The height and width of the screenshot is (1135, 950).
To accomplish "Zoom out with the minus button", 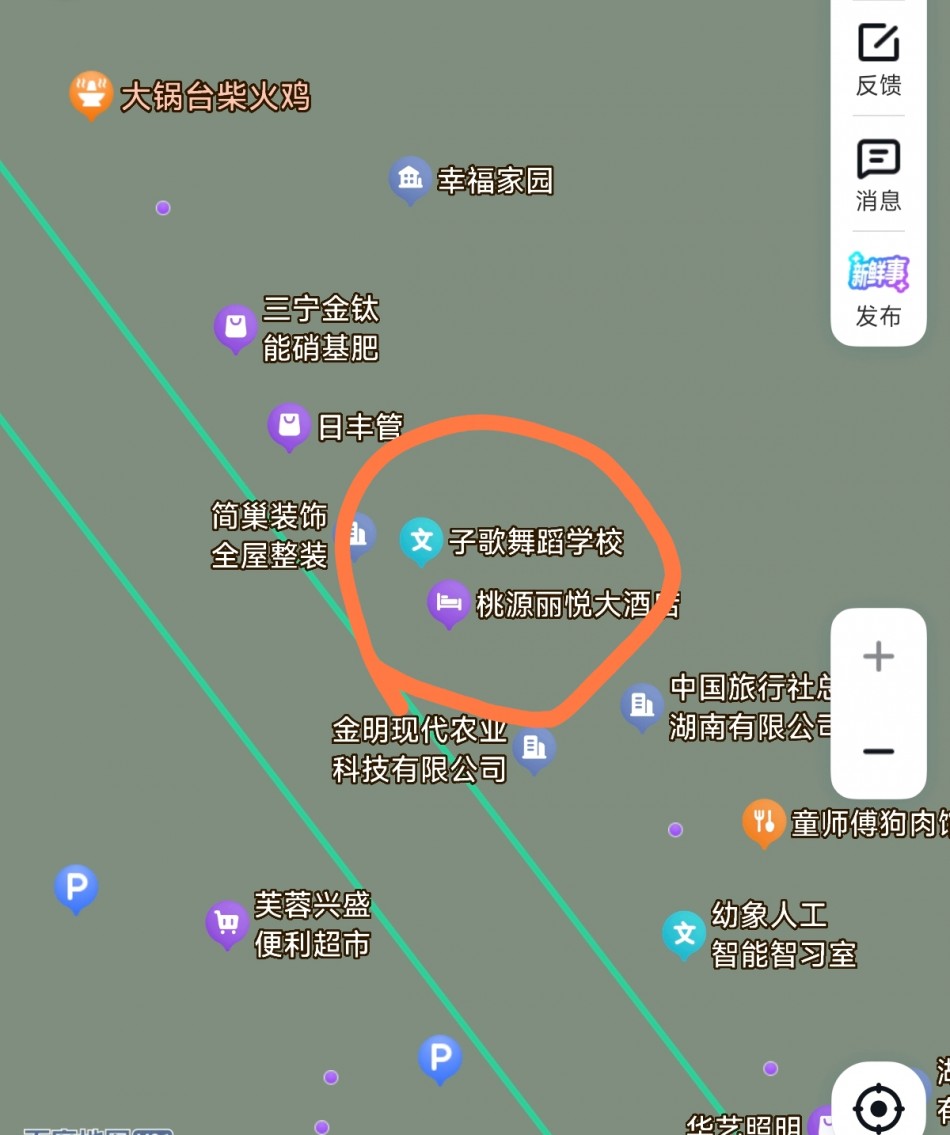I will click(878, 751).
